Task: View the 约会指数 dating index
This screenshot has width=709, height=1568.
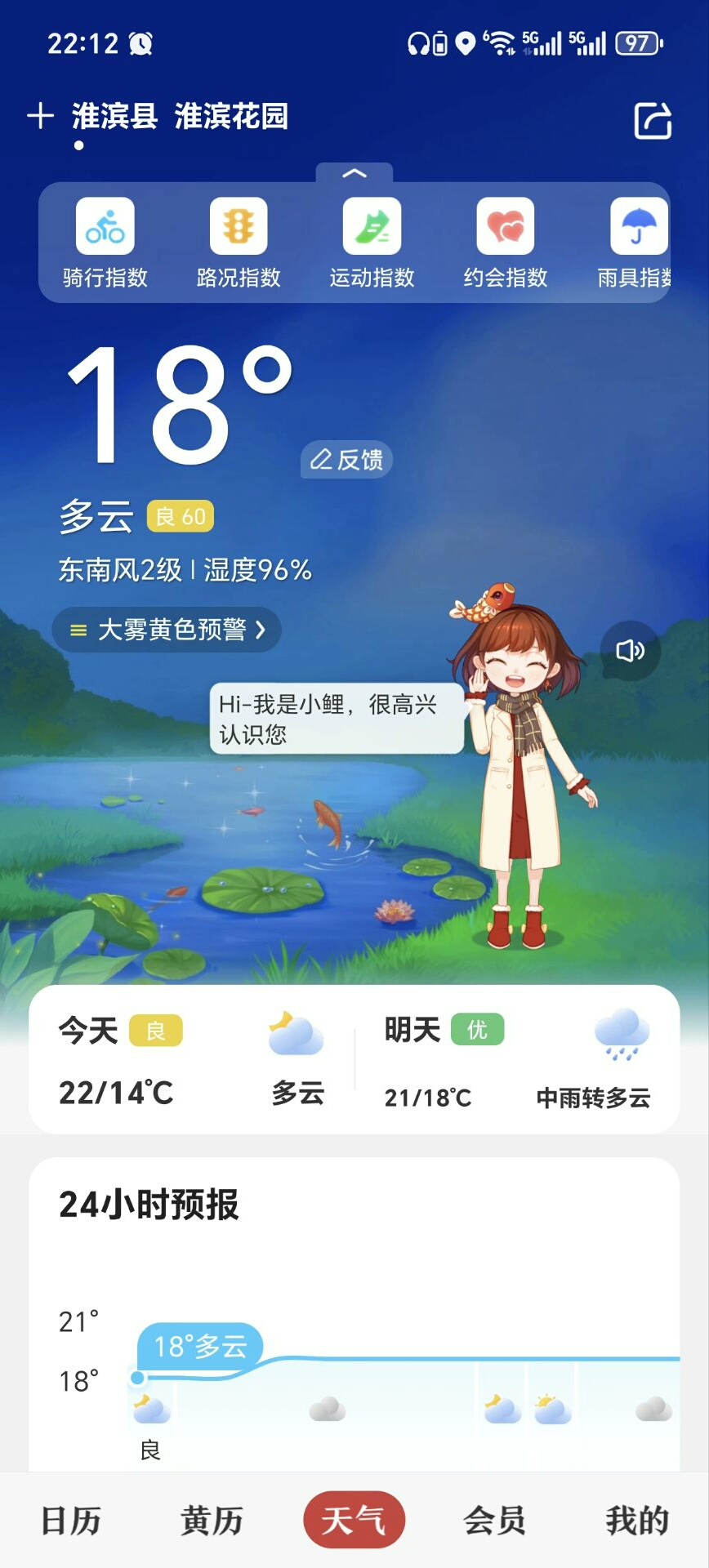Action: pyautogui.click(x=506, y=243)
